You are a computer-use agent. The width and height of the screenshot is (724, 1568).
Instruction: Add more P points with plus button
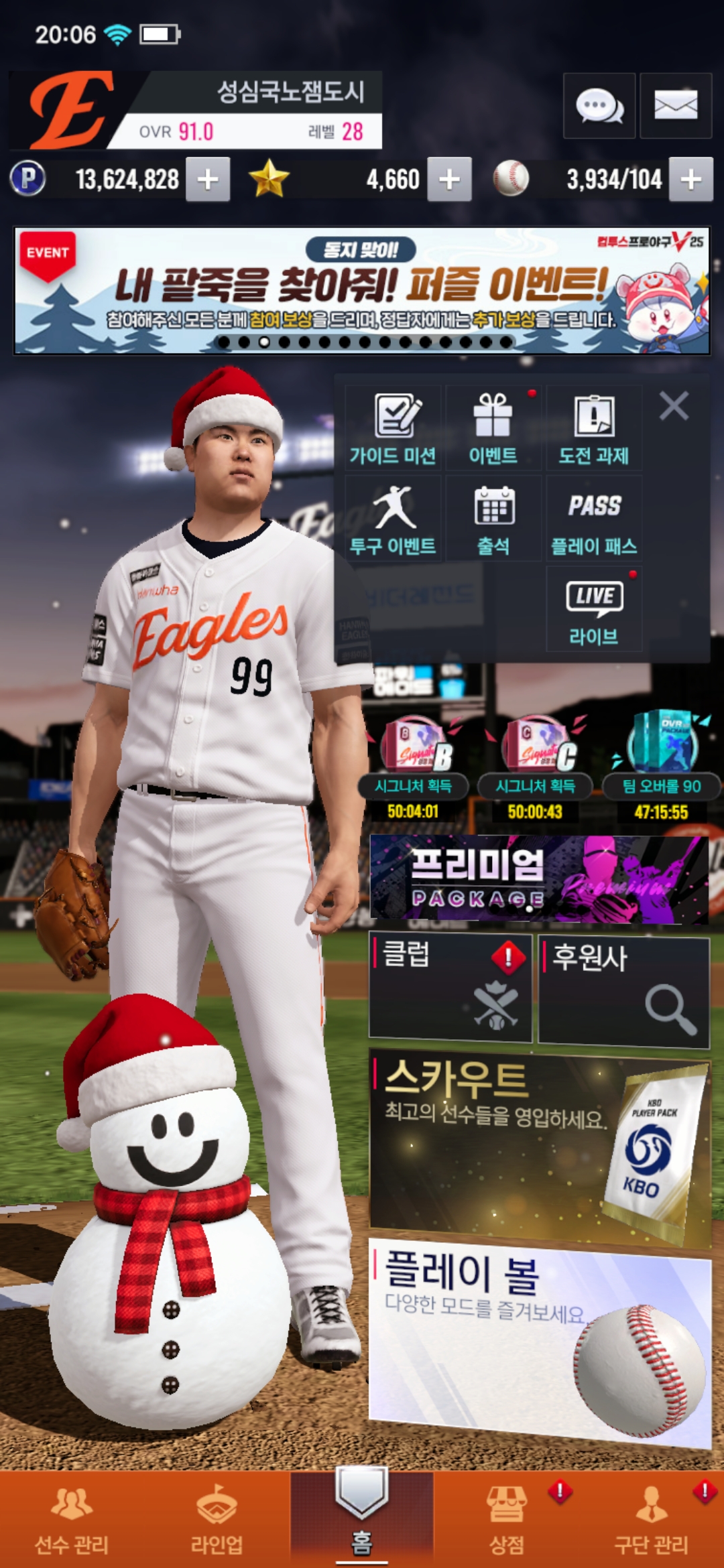coord(208,180)
